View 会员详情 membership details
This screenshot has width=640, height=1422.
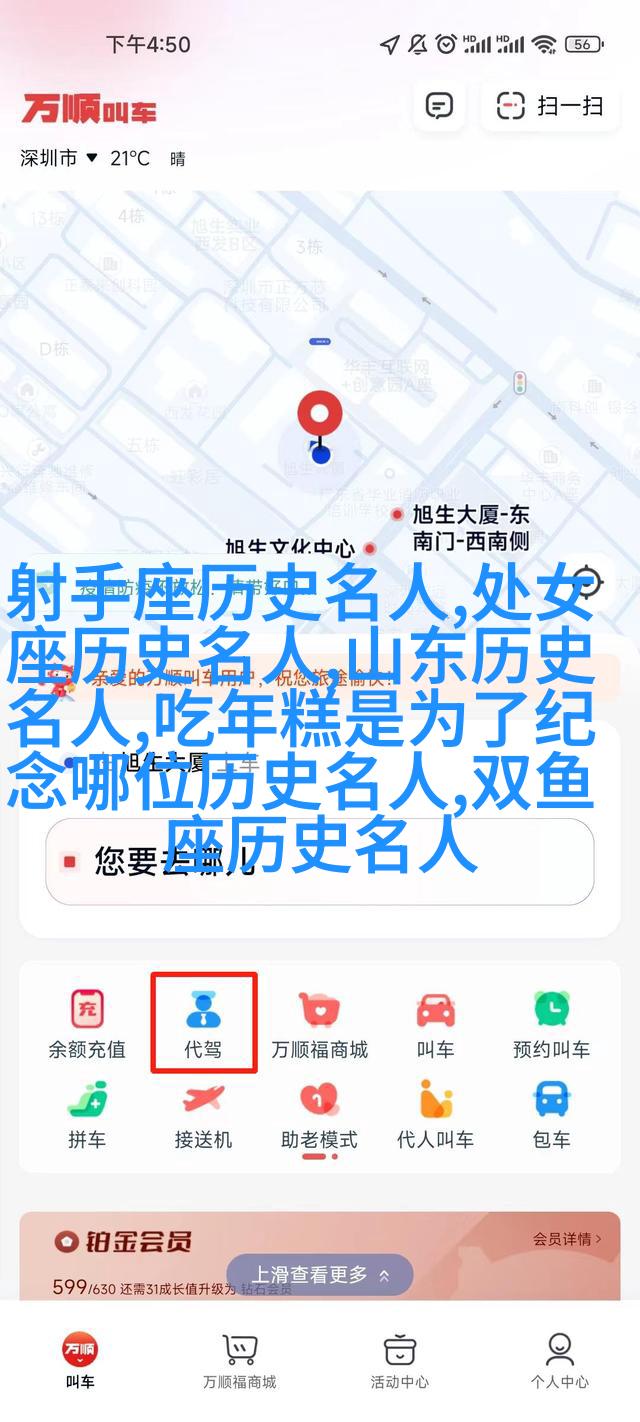pos(566,1239)
